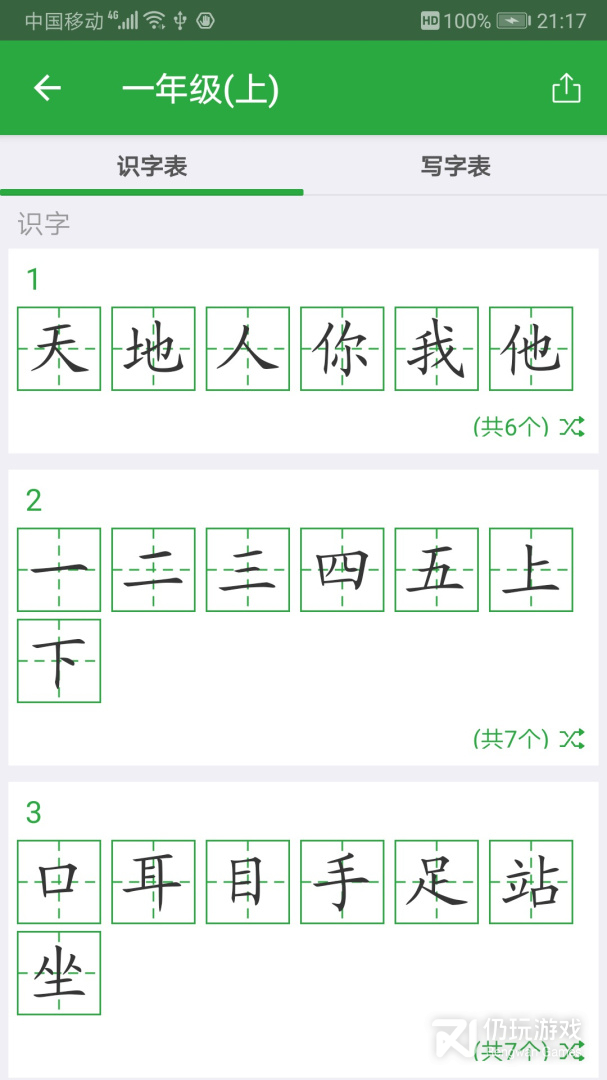View the character 站
Screen dimensions: 607x1080
[x=531, y=882]
